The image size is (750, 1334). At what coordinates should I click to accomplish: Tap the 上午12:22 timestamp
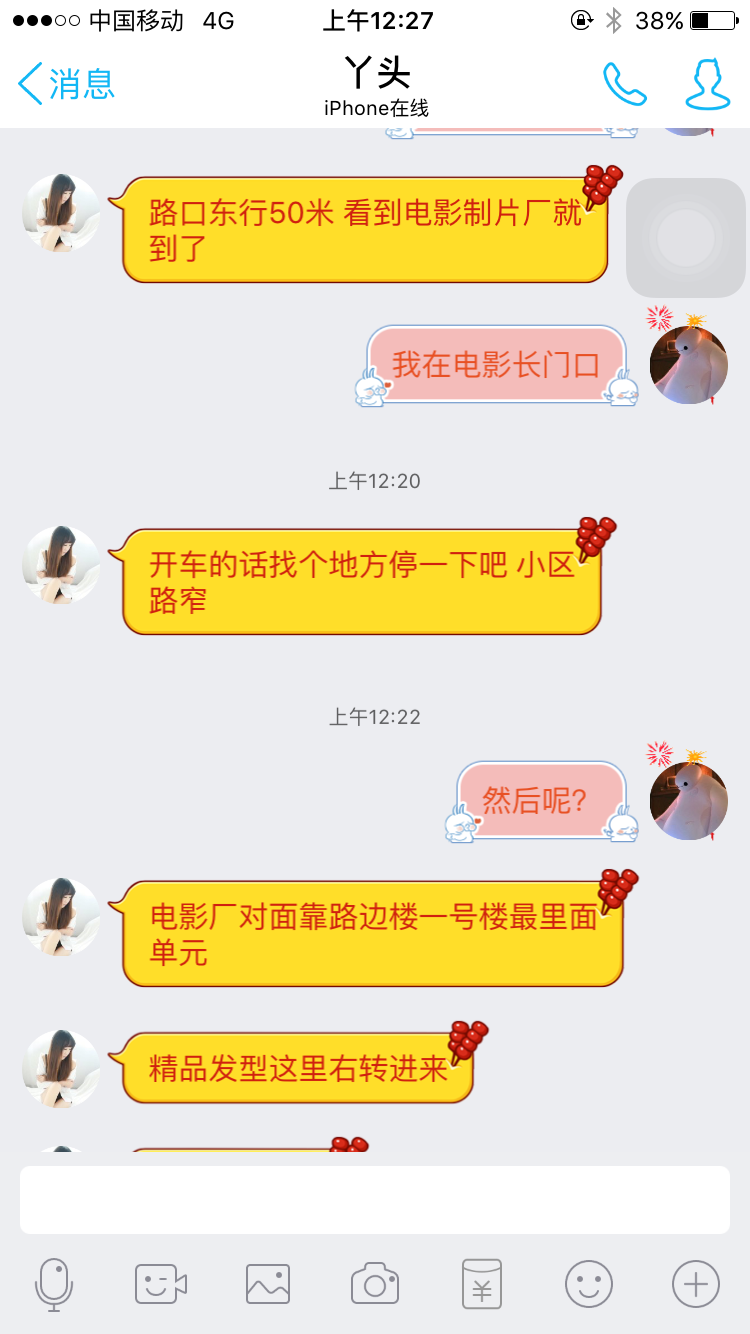click(x=375, y=716)
